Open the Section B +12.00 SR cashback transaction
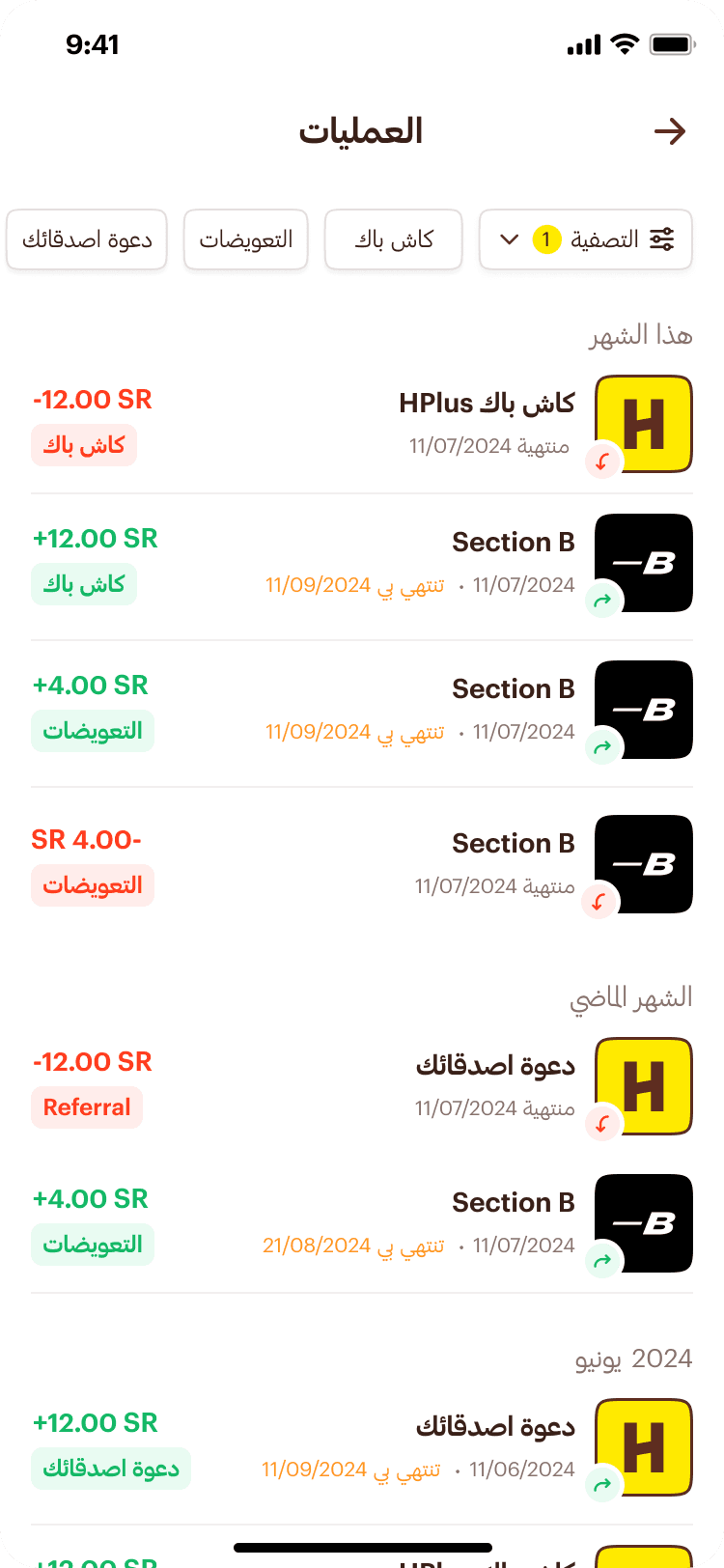The width and height of the screenshot is (724, 1568). click(362, 563)
